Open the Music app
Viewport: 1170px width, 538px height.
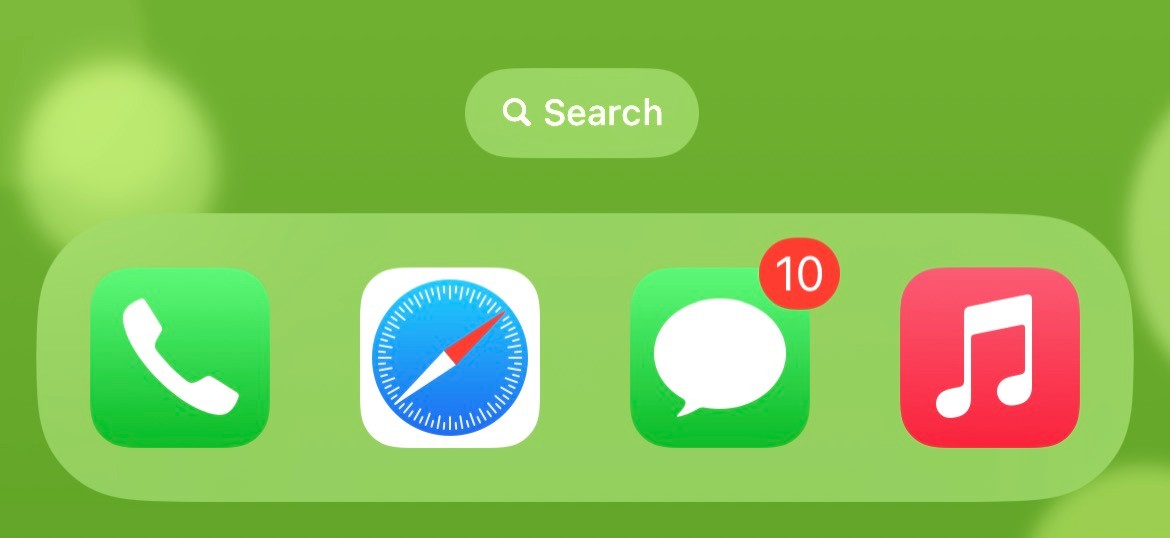(x=990, y=357)
